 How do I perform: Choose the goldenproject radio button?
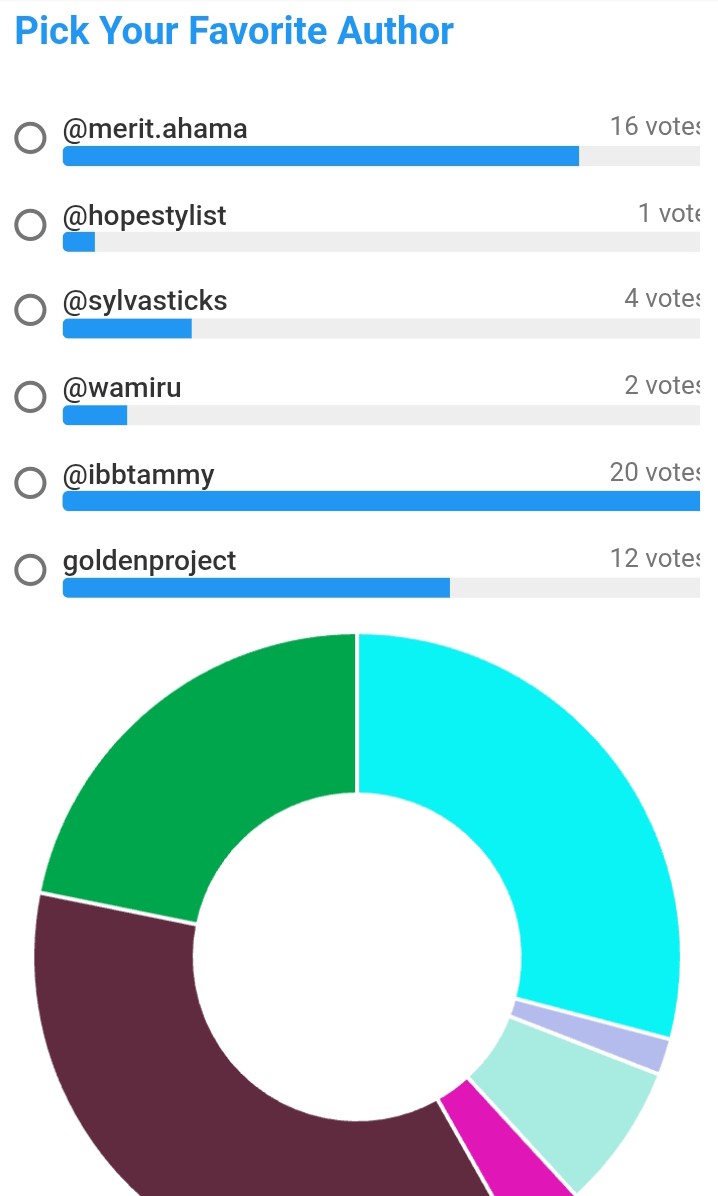[31, 570]
